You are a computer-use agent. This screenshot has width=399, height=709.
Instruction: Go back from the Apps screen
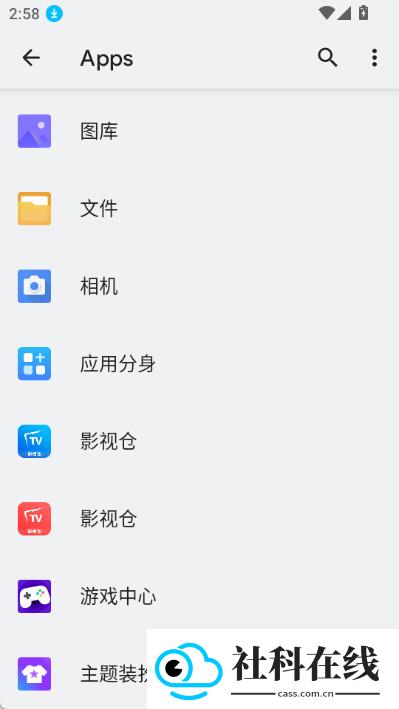(x=31, y=58)
